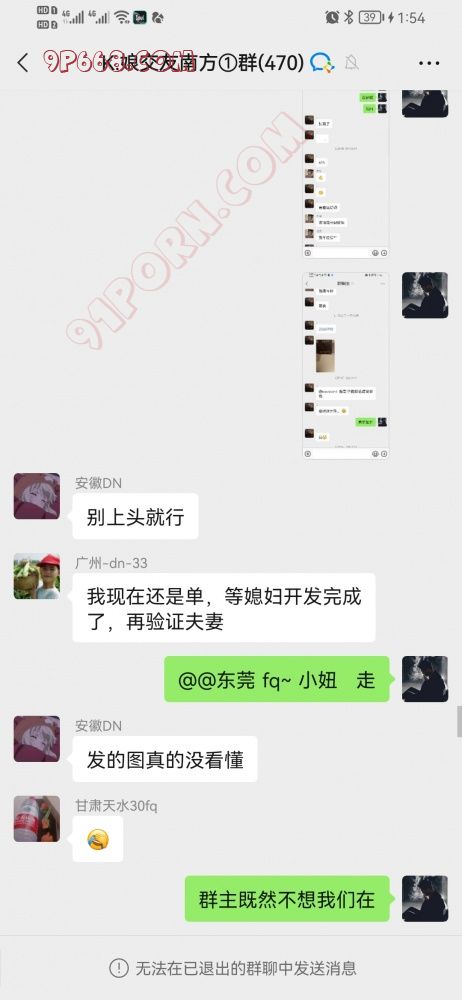Open 甘肃天水30fq's profile avatar

(37, 819)
